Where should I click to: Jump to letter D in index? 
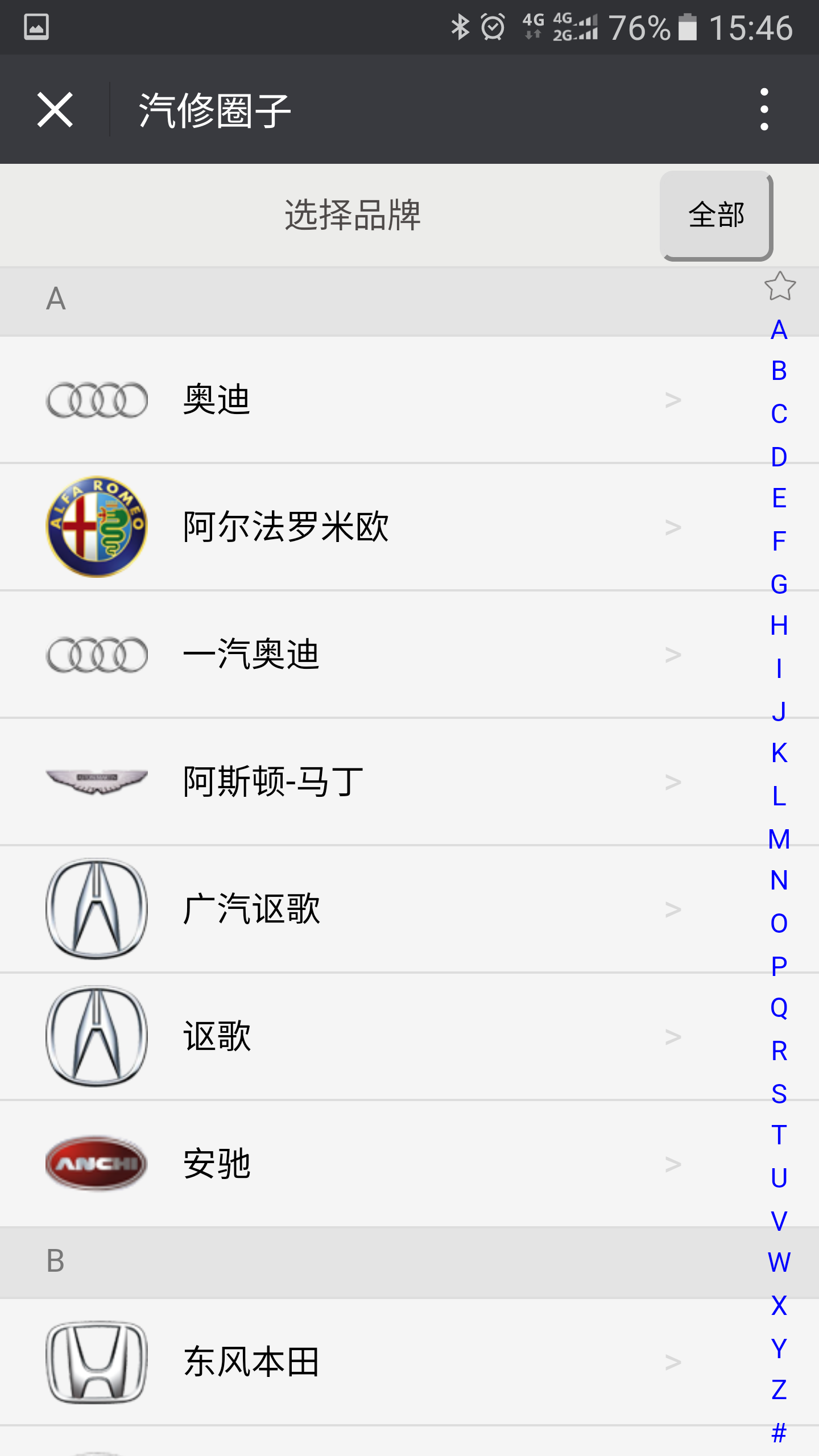(x=779, y=457)
